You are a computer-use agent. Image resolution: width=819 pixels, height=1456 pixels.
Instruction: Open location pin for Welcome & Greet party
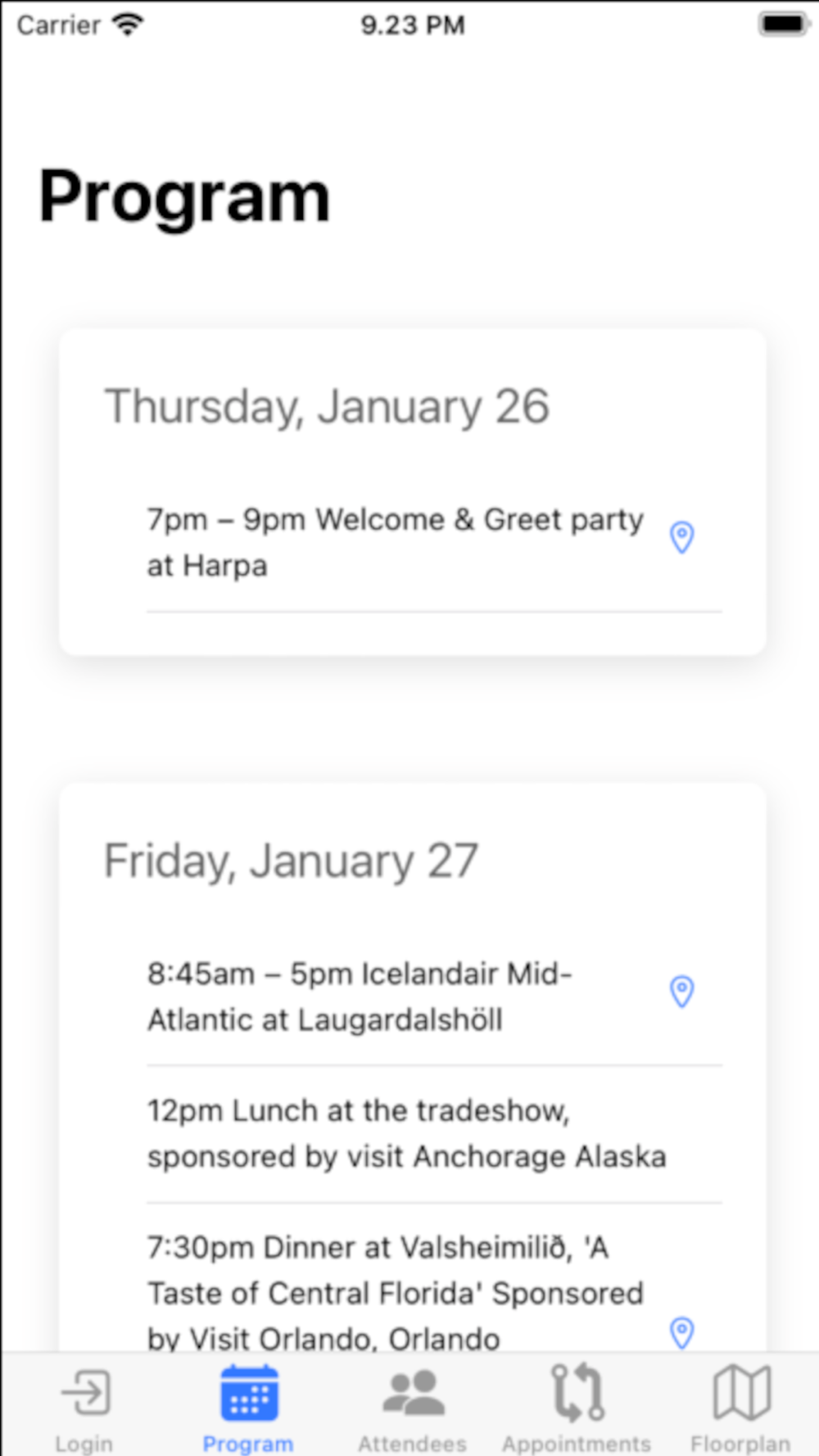[681, 538]
